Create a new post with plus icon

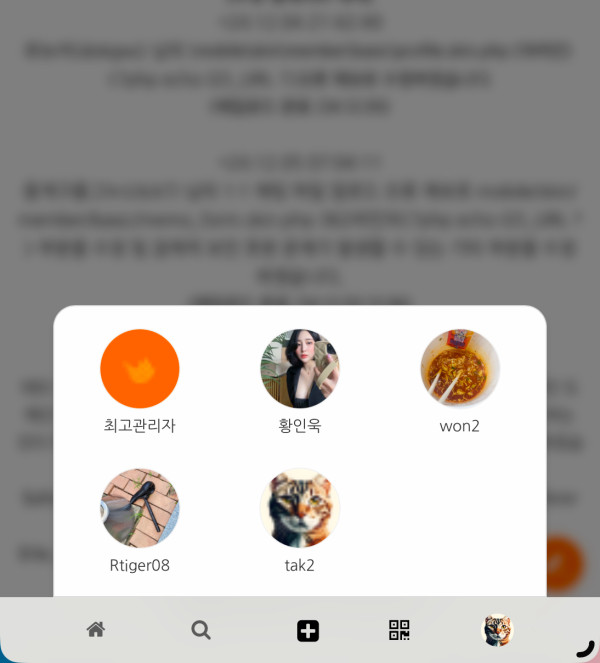pos(308,631)
